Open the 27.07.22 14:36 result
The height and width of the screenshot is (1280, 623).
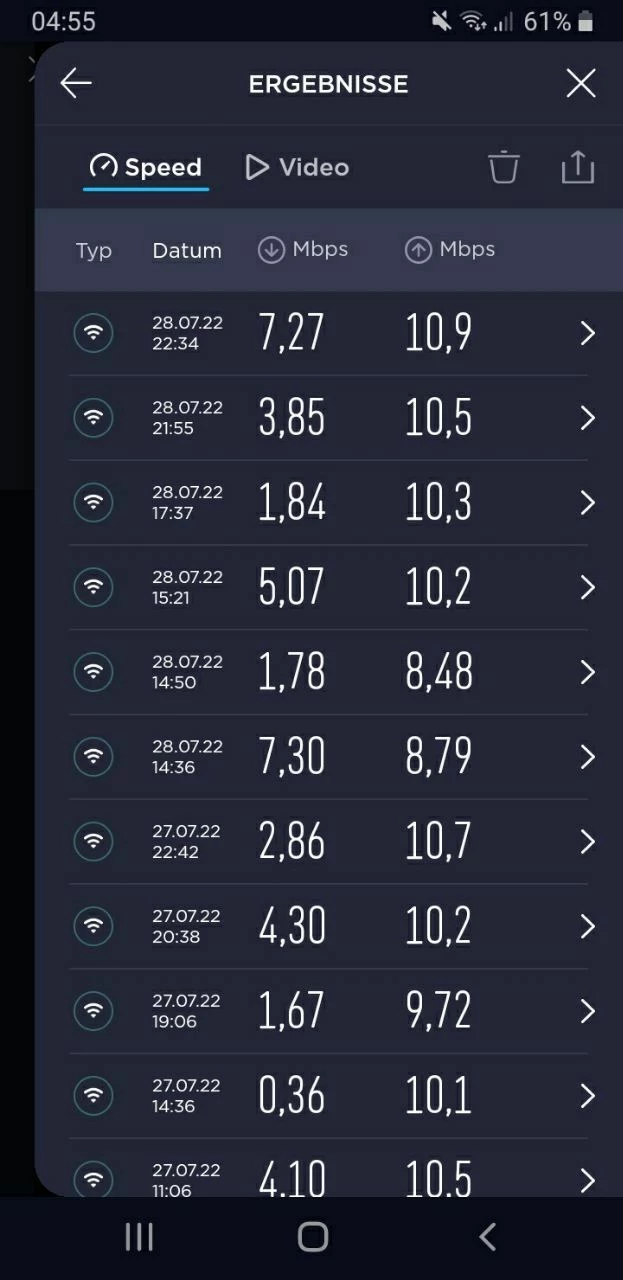(x=587, y=1096)
